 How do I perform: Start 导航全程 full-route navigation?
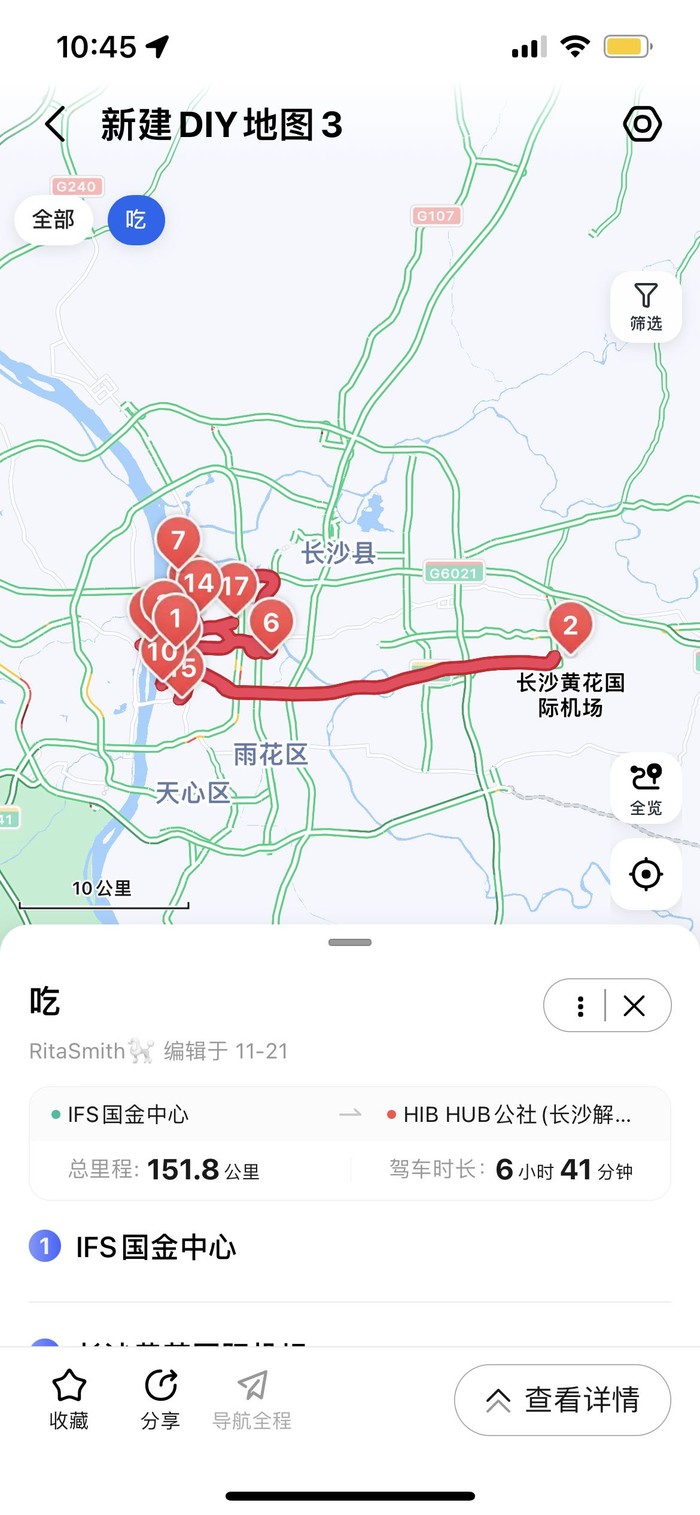(252, 1399)
